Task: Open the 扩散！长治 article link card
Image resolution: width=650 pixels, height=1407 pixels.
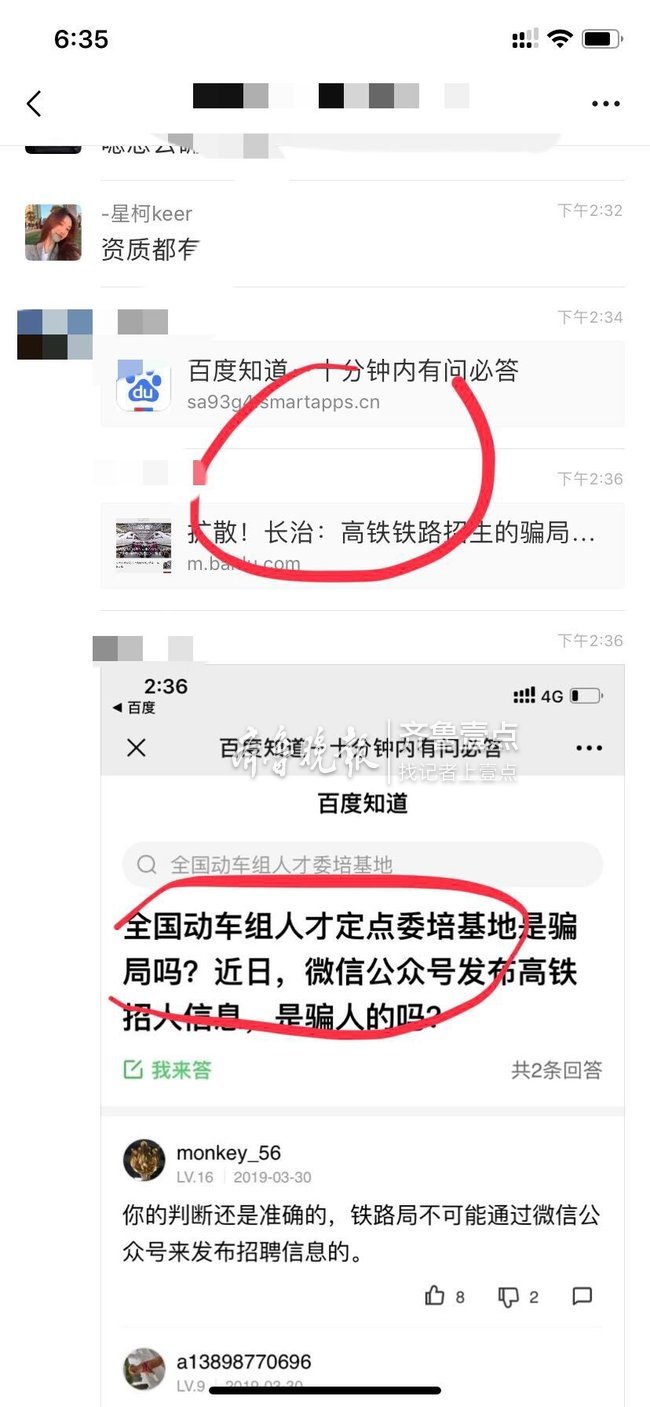Action: (x=362, y=546)
